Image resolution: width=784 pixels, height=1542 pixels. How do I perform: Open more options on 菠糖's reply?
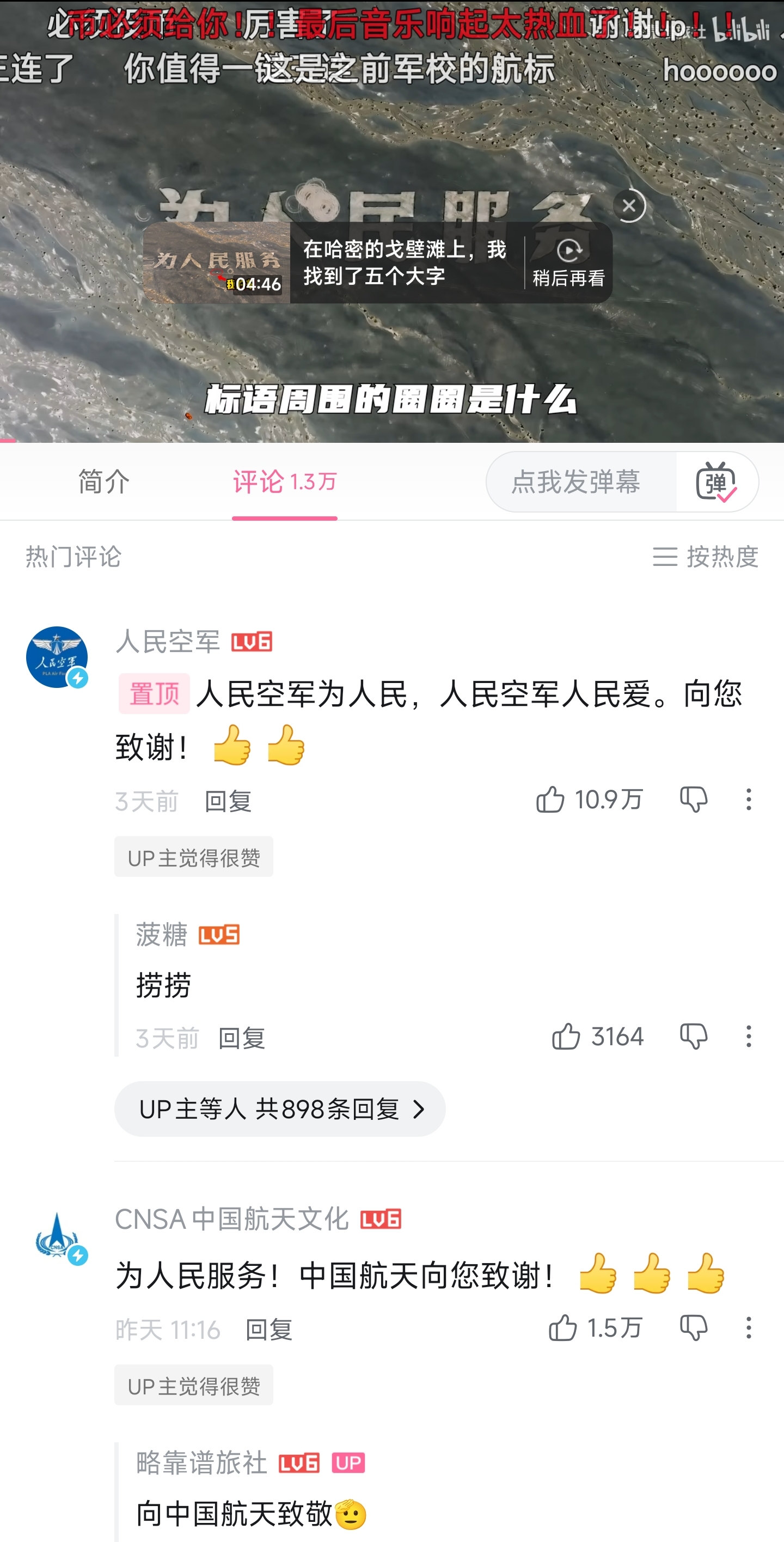coord(748,1036)
